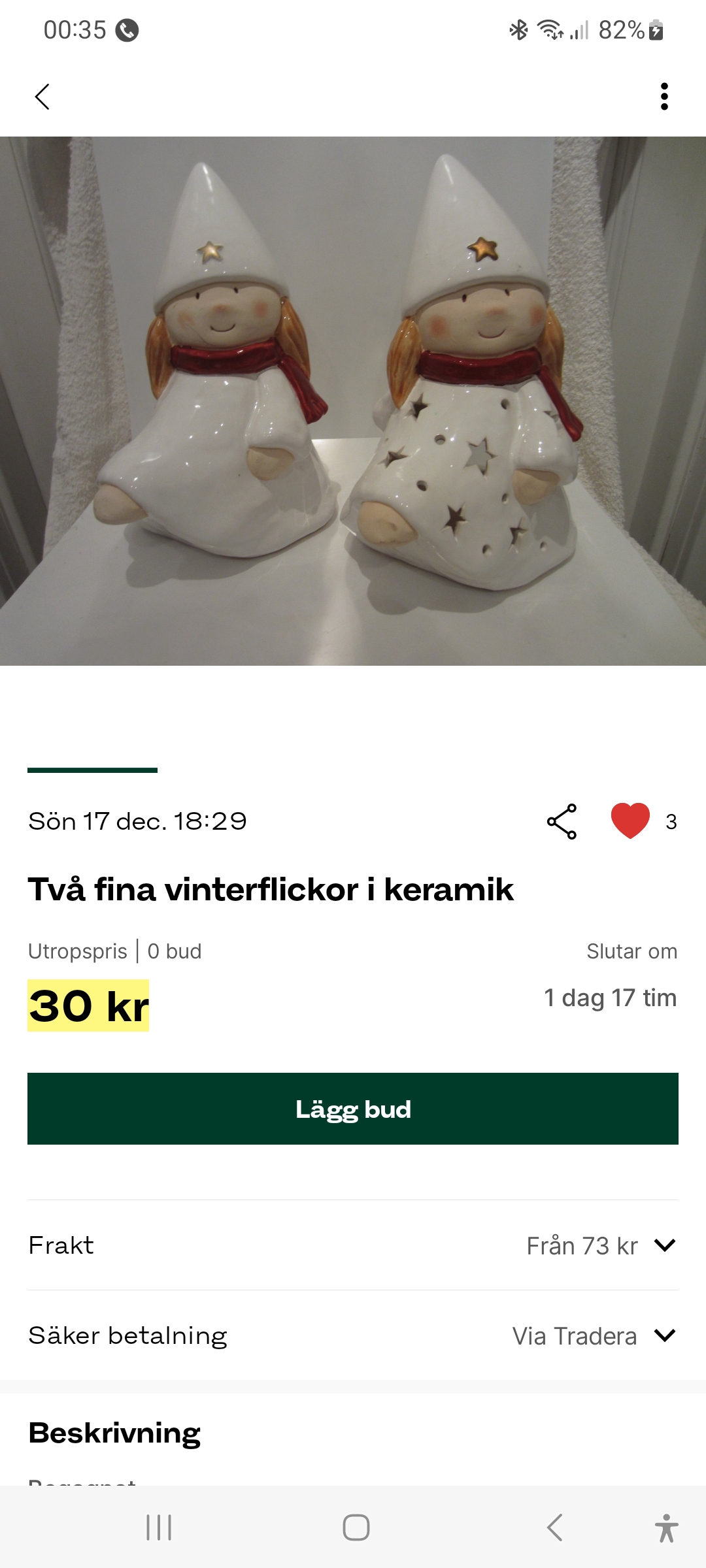Image resolution: width=706 pixels, height=1568 pixels.
Task: Toggle the red heart favorite icon
Action: pos(630,821)
